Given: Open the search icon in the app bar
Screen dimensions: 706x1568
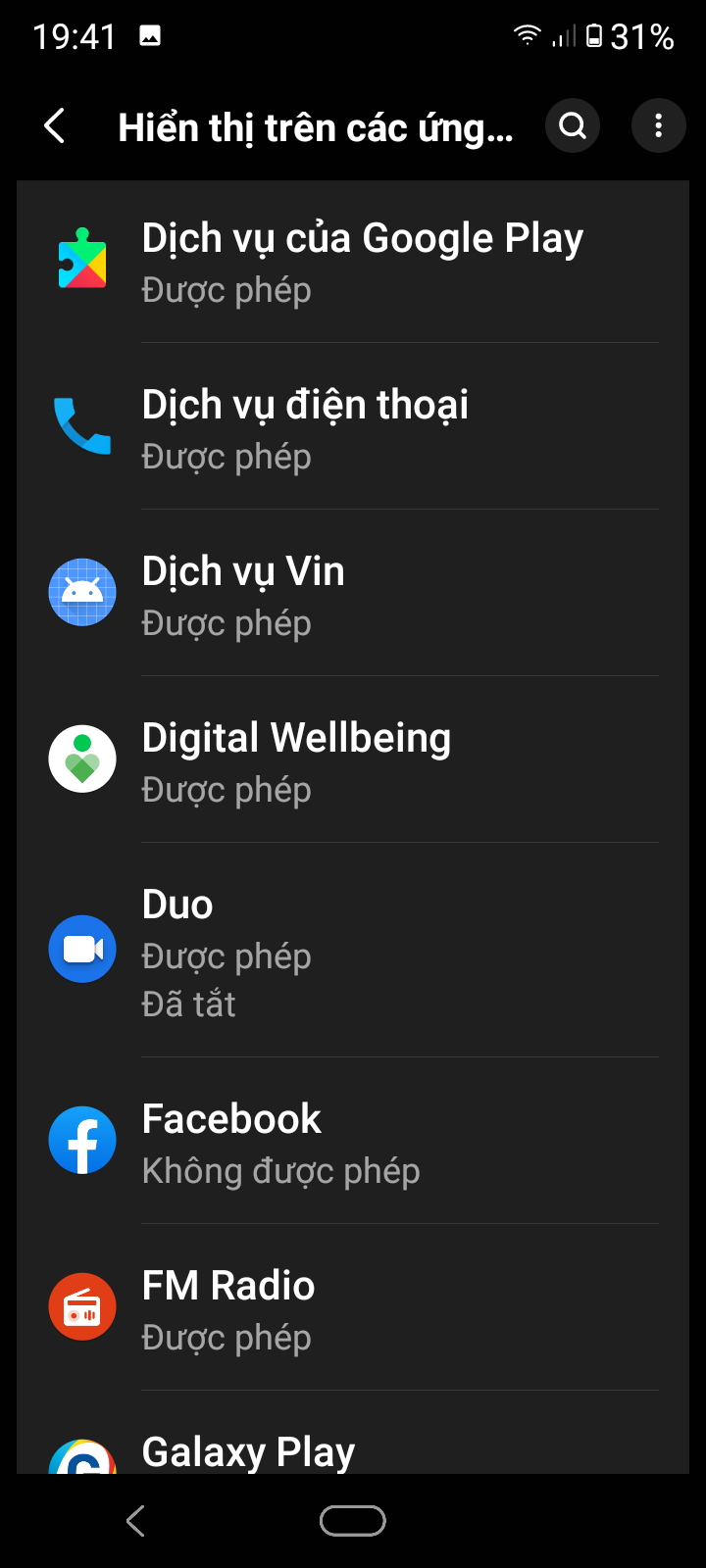Looking at the screenshot, I should click(573, 126).
